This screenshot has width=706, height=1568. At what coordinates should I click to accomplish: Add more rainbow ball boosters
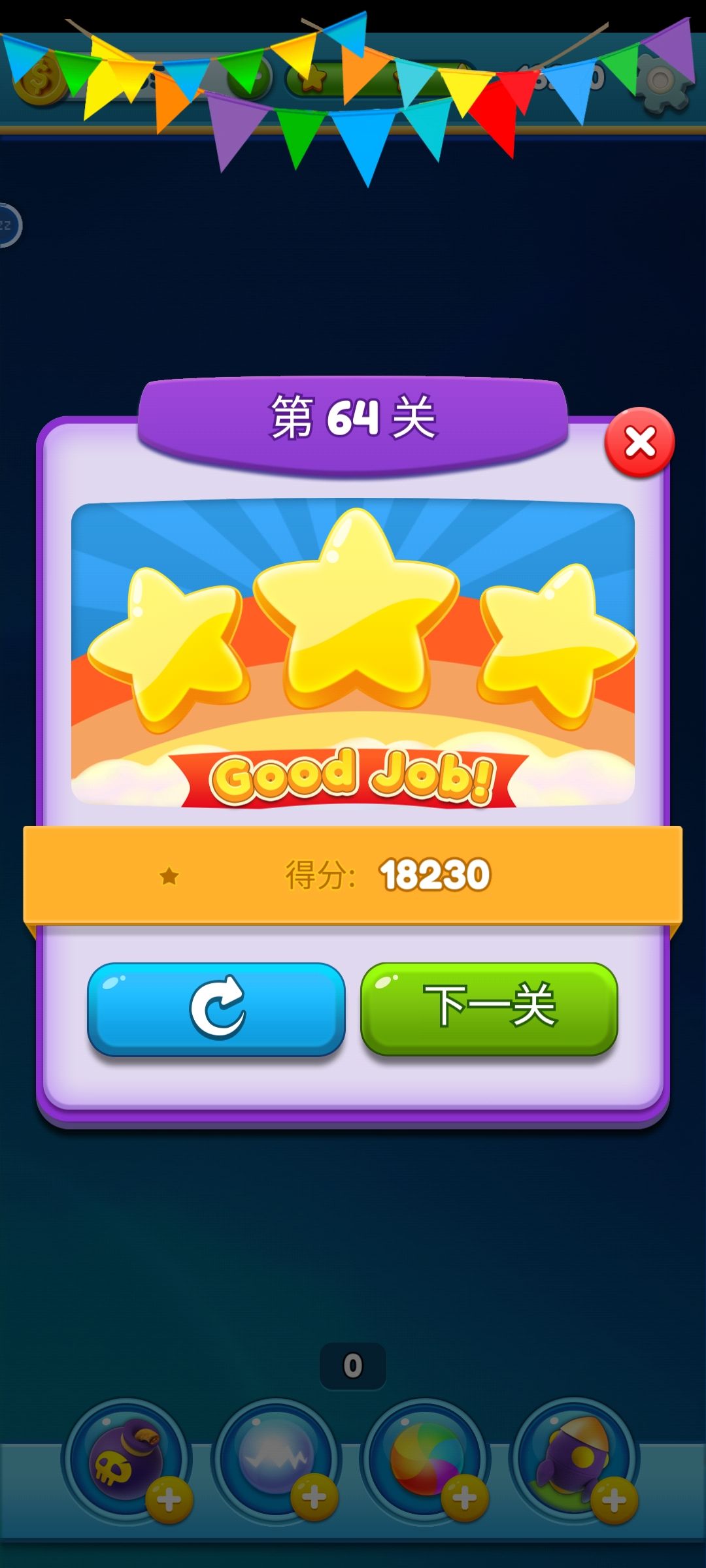pyautogui.click(x=465, y=1498)
